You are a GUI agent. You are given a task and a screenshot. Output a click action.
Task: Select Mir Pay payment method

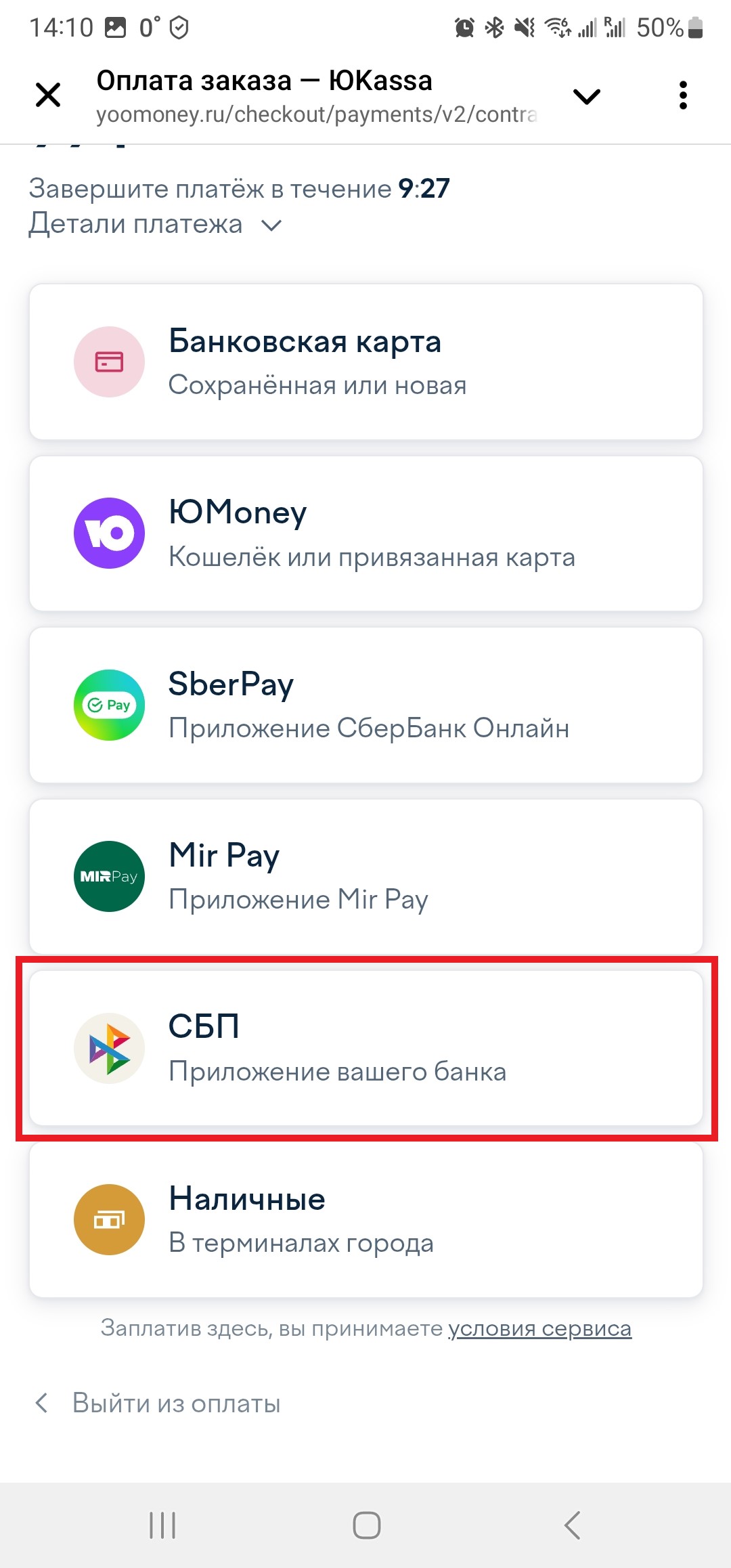pos(365,877)
